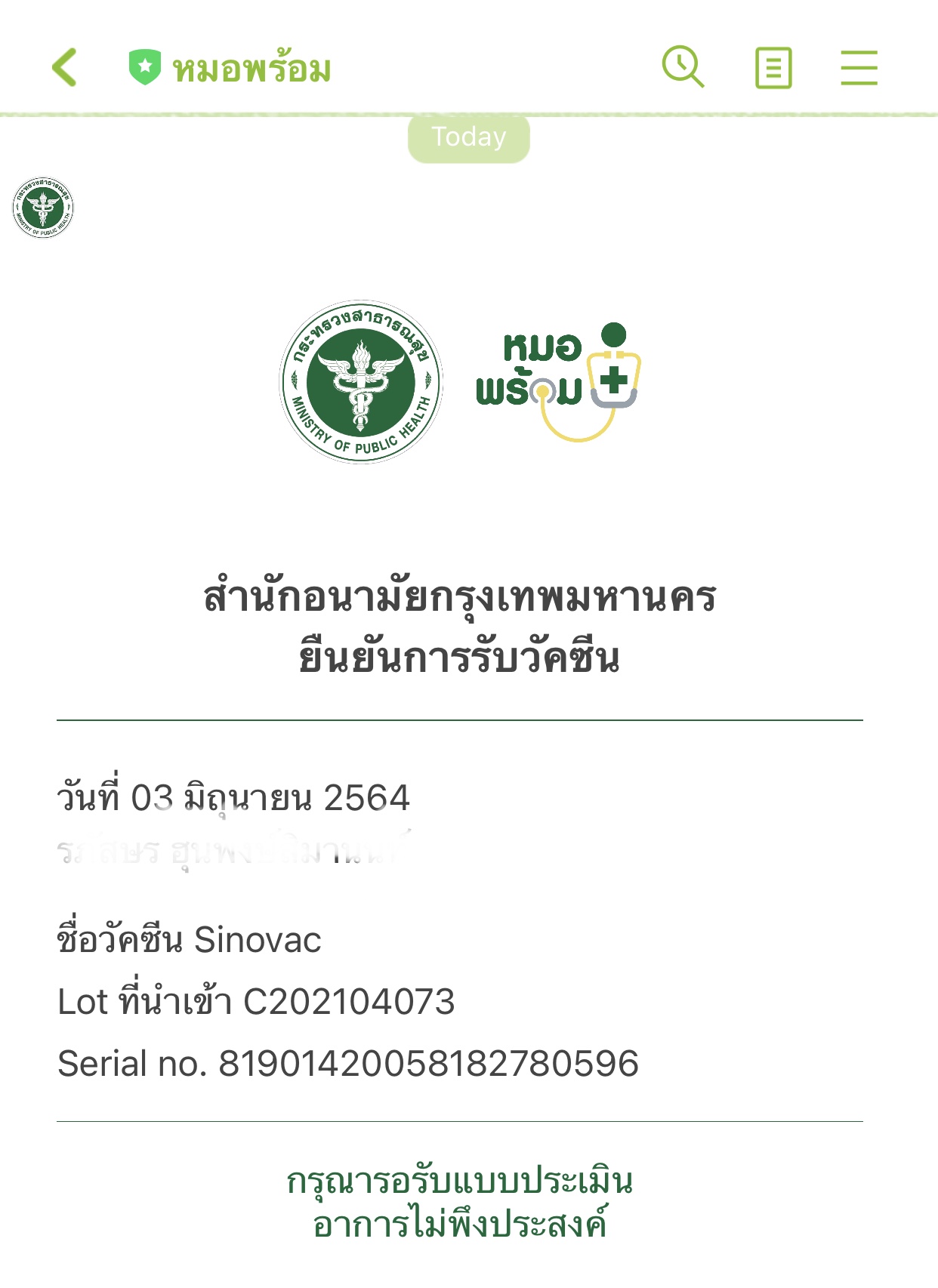Image resolution: width=938 pixels, height=1288 pixels.
Task: Open the notes icon in header
Action: pyautogui.click(x=773, y=68)
